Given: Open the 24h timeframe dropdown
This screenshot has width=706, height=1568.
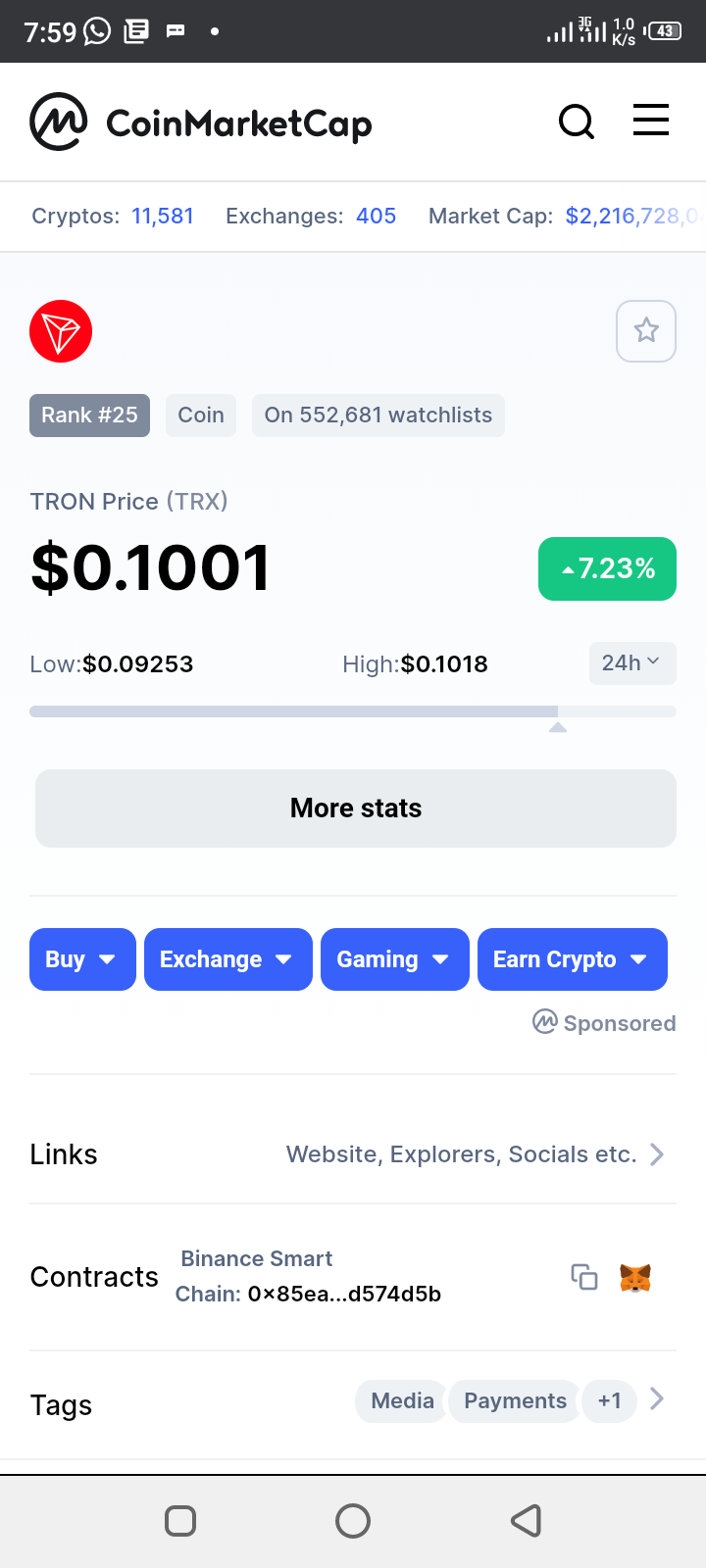Looking at the screenshot, I should pyautogui.click(x=631, y=663).
